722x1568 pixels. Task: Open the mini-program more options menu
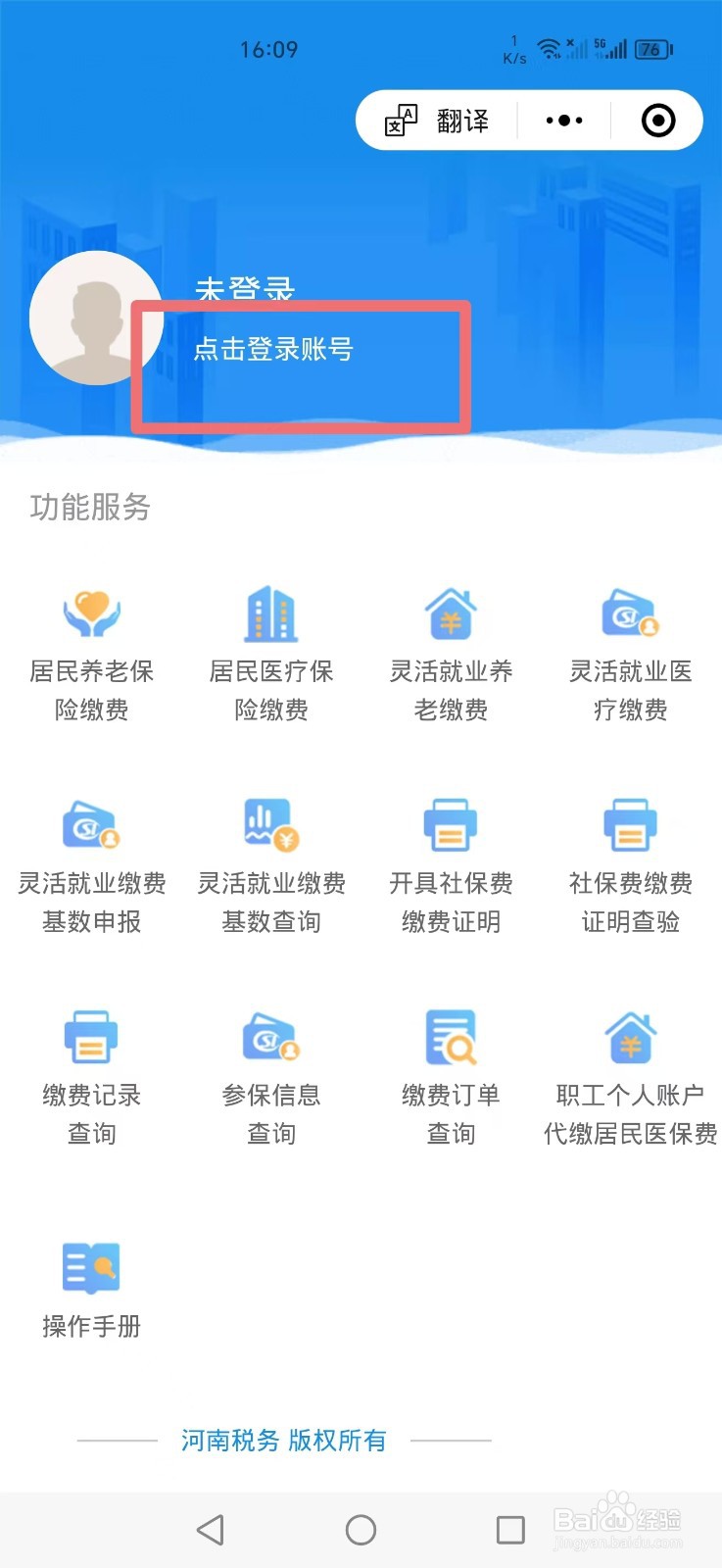pyautogui.click(x=562, y=120)
